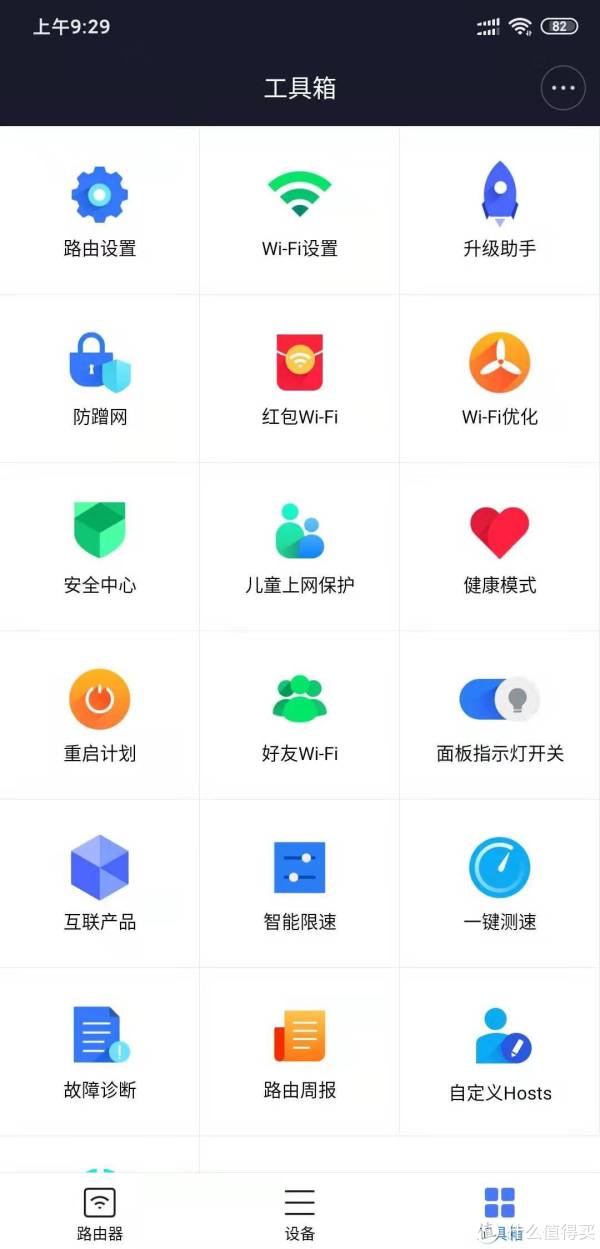
Task: Launch the 升级助手 upgrade assistant
Action: [x=499, y=210]
